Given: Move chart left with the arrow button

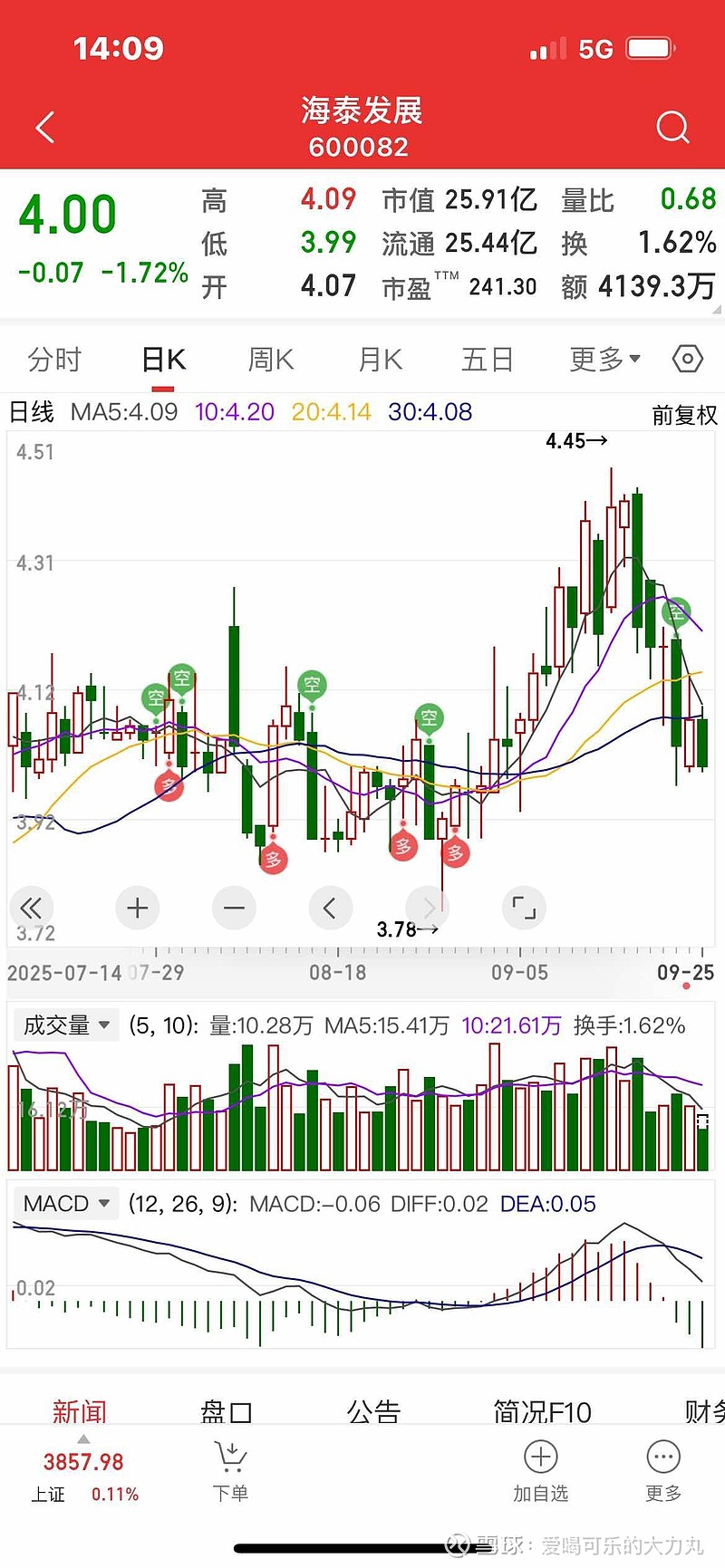Looking at the screenshot, I should click(330, 908).
